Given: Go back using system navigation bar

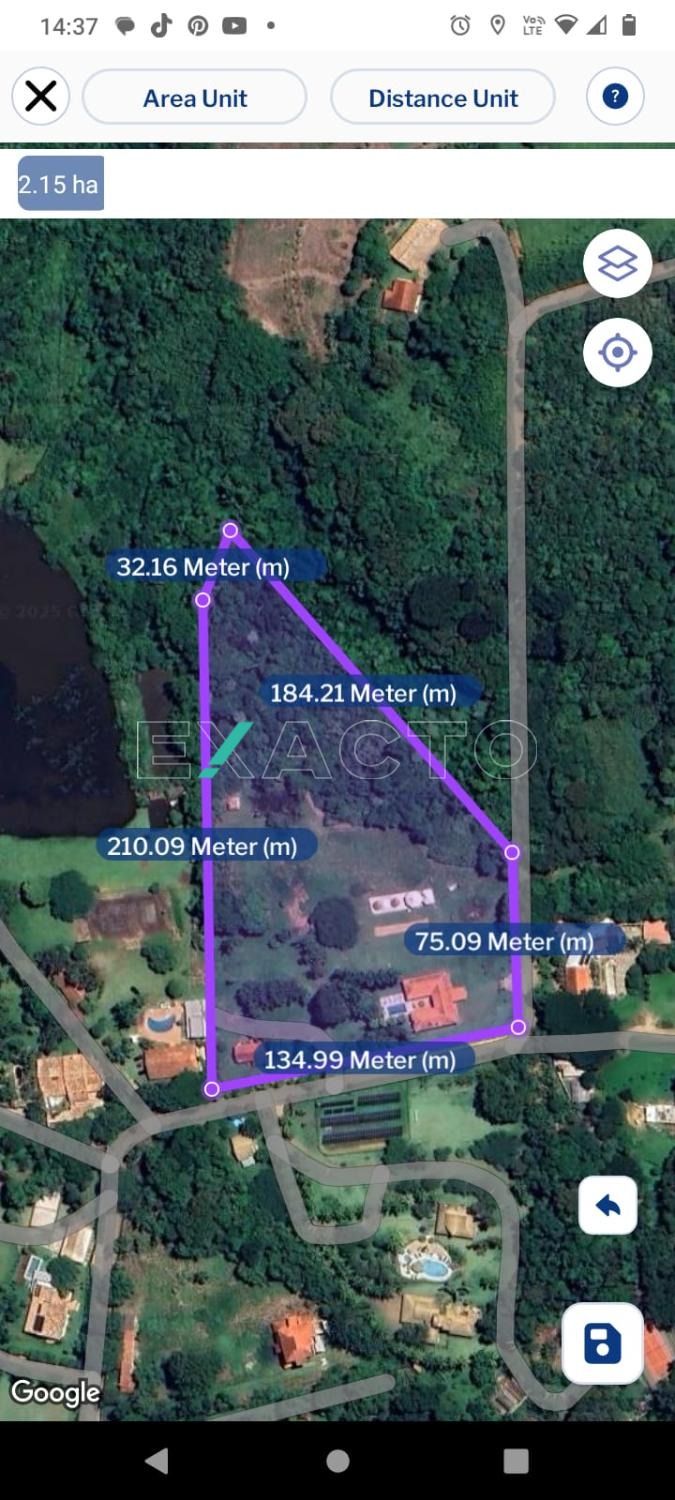Looking at the screenshot, I should 157,1461.
